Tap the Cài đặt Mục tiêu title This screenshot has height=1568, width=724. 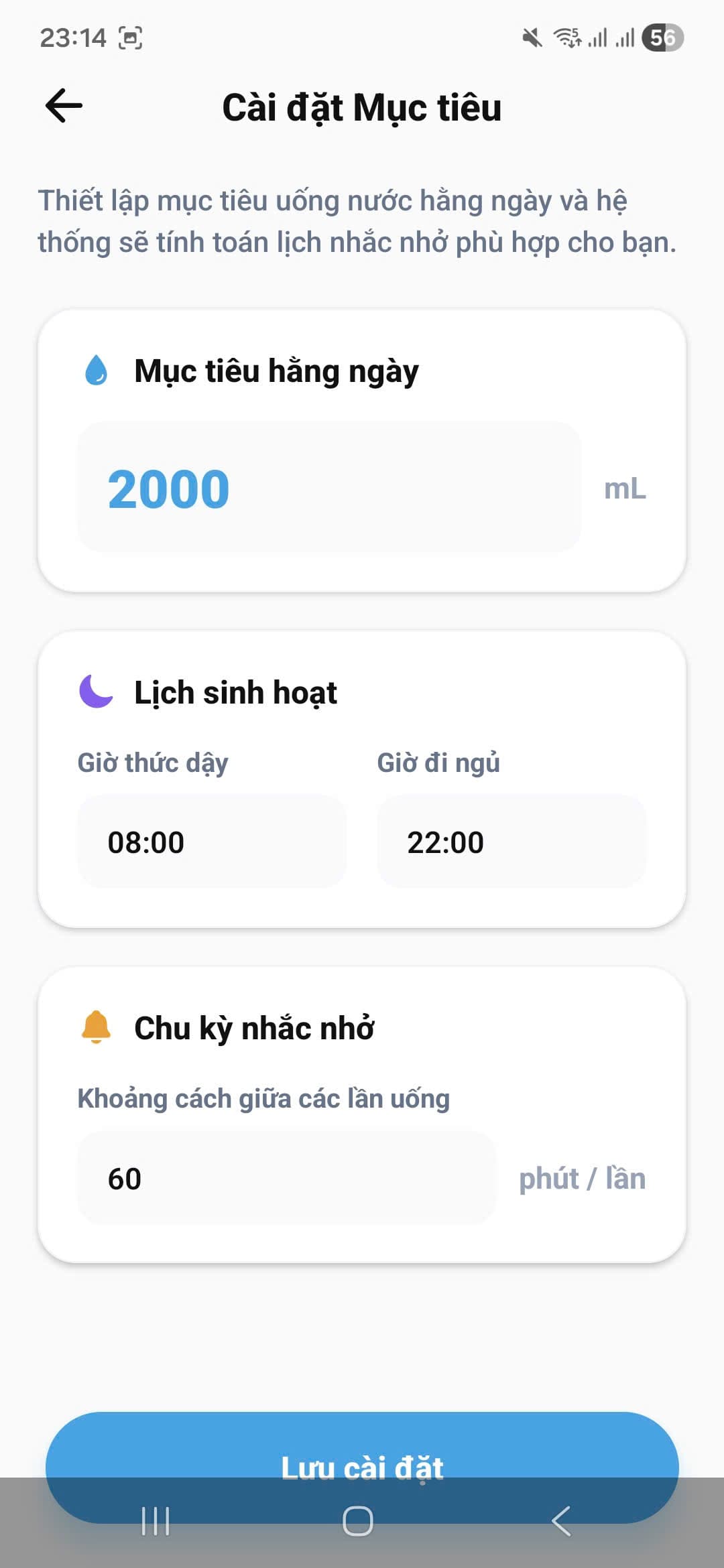coord(362,107)
